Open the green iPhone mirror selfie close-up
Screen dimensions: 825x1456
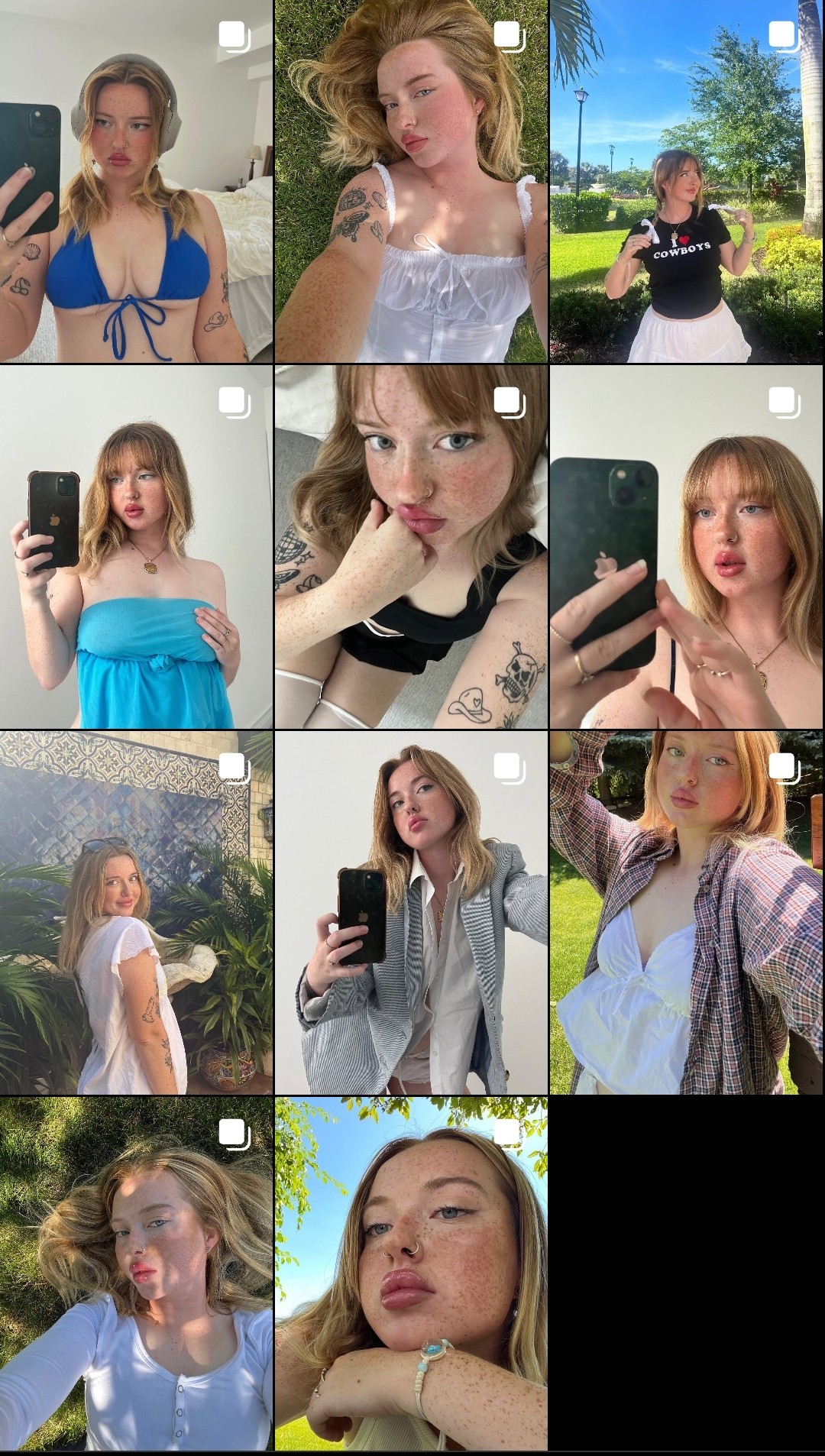pos(687,547)
